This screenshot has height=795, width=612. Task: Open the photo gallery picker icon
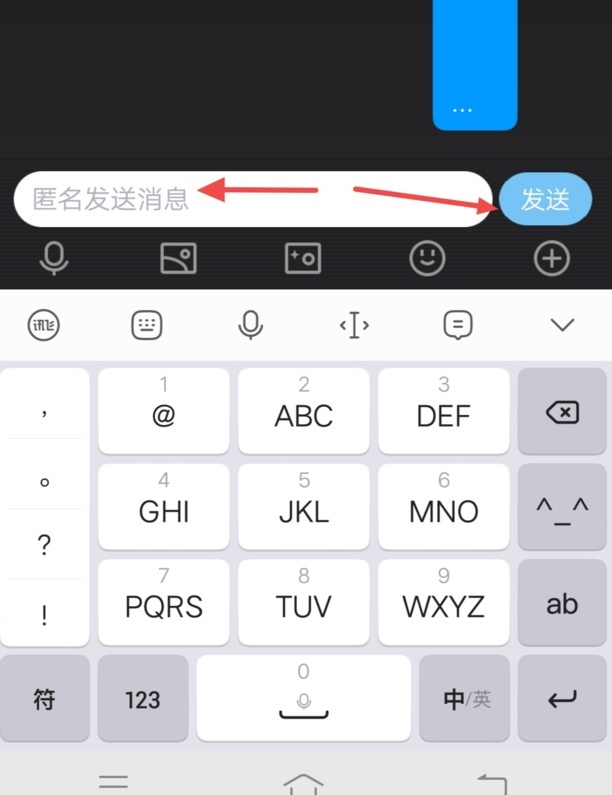tap(178, 259)
